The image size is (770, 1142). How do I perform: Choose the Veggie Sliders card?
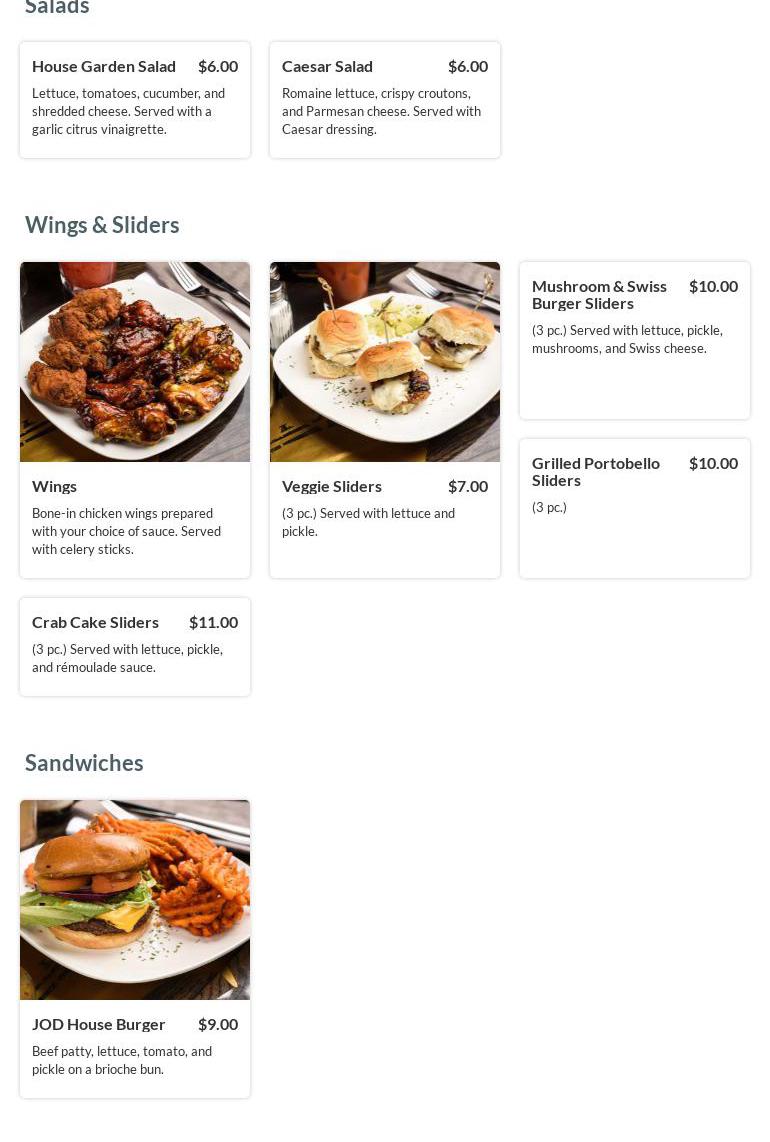point(384,419)
